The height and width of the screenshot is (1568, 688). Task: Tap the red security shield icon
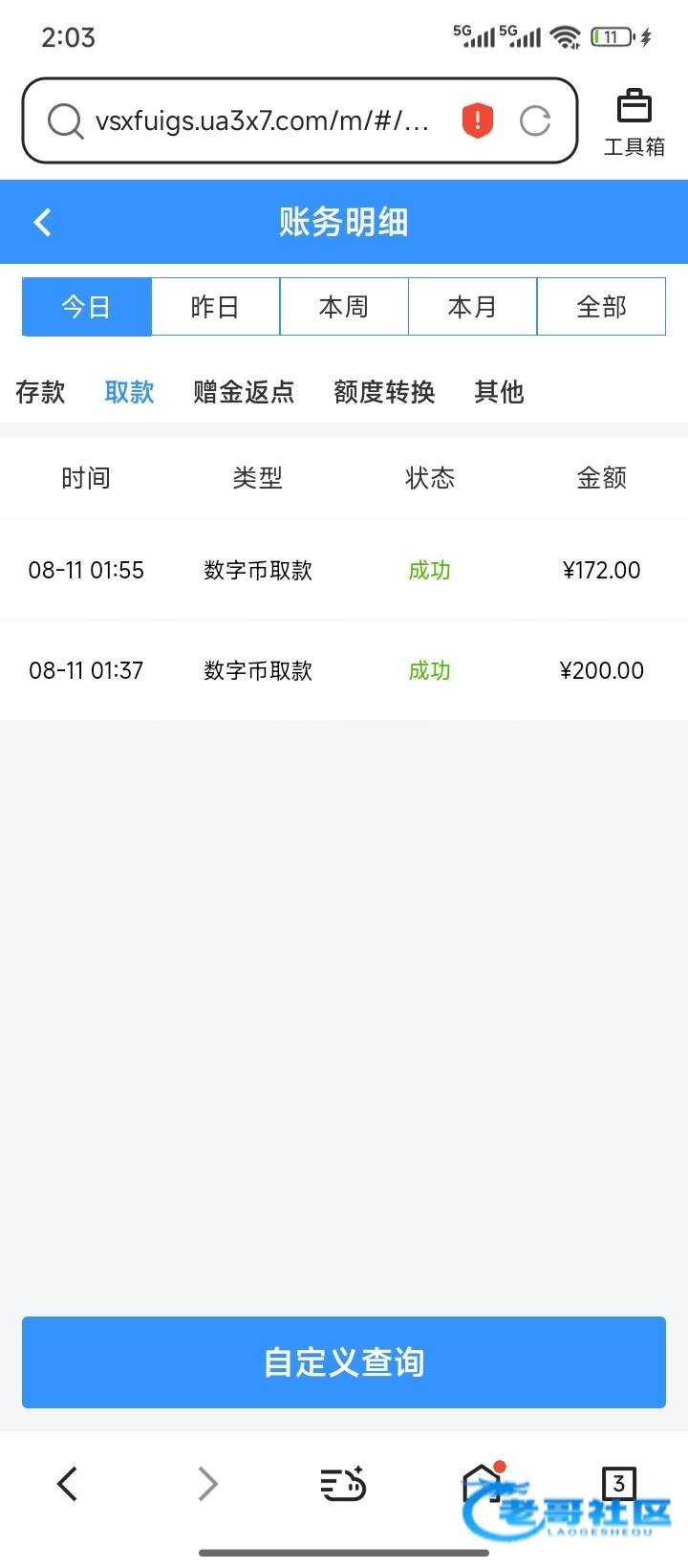coord(477,121)
